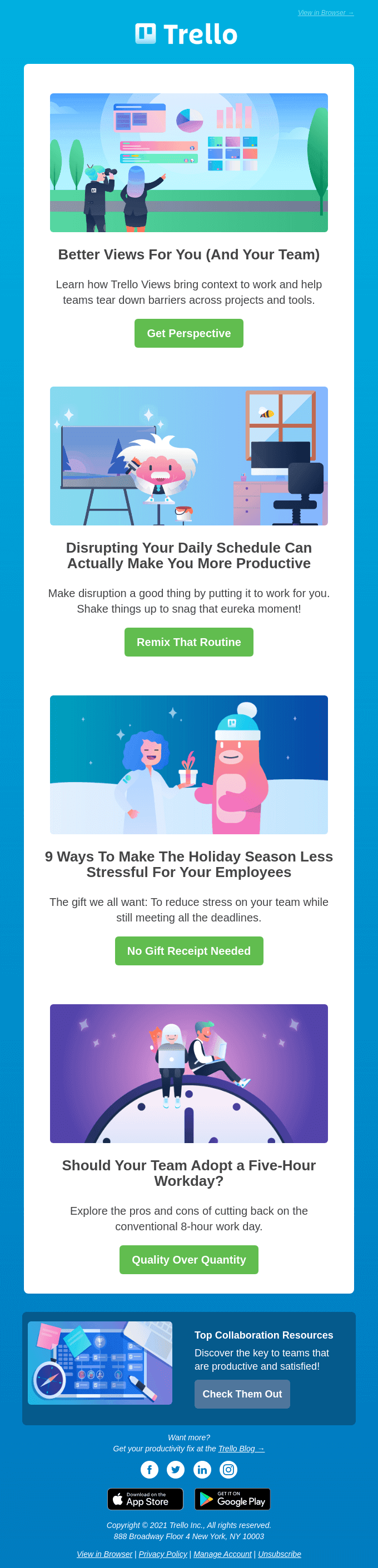Open Trello's Instagram icon

[x=228, y=1469]
